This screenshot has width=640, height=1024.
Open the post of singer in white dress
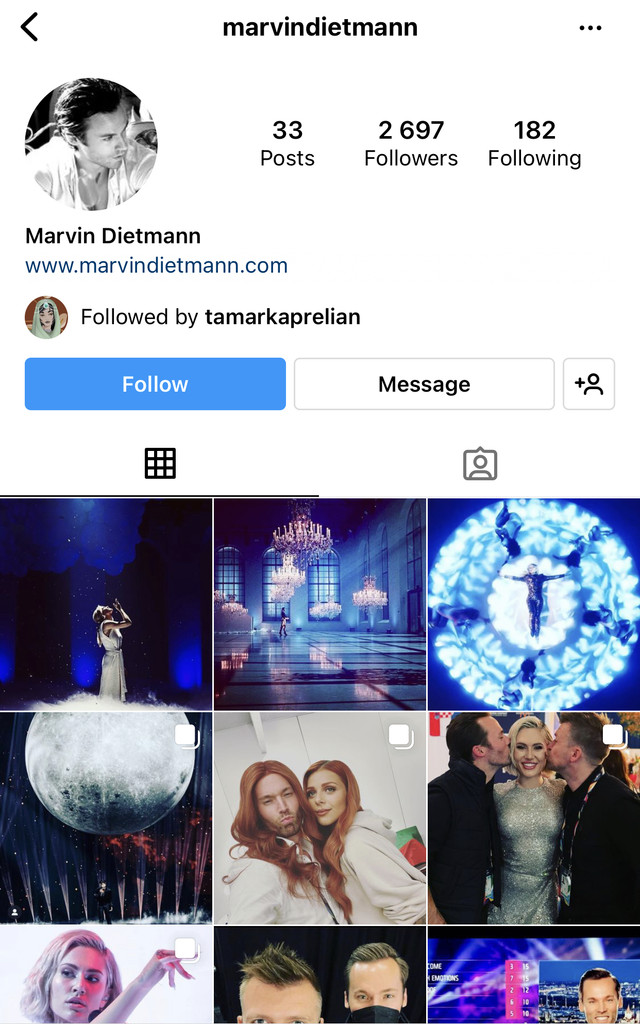(x=106, y=604)
